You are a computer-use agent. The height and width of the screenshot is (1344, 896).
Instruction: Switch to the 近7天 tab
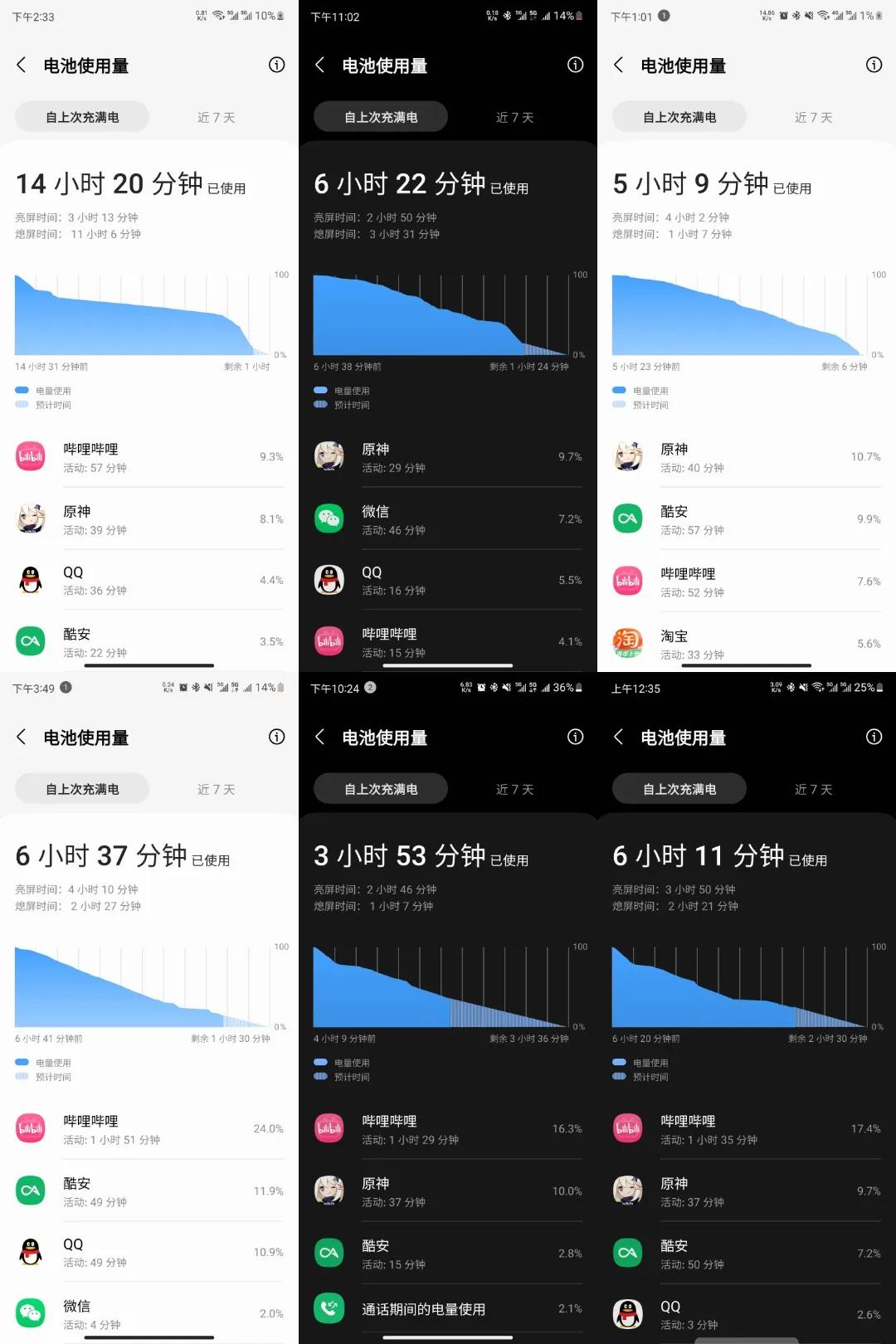click(x=215, y=117)
